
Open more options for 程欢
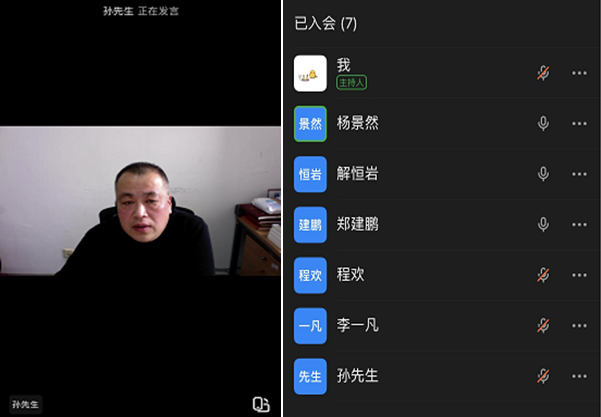pyautogui.click(x=579, y=274)
